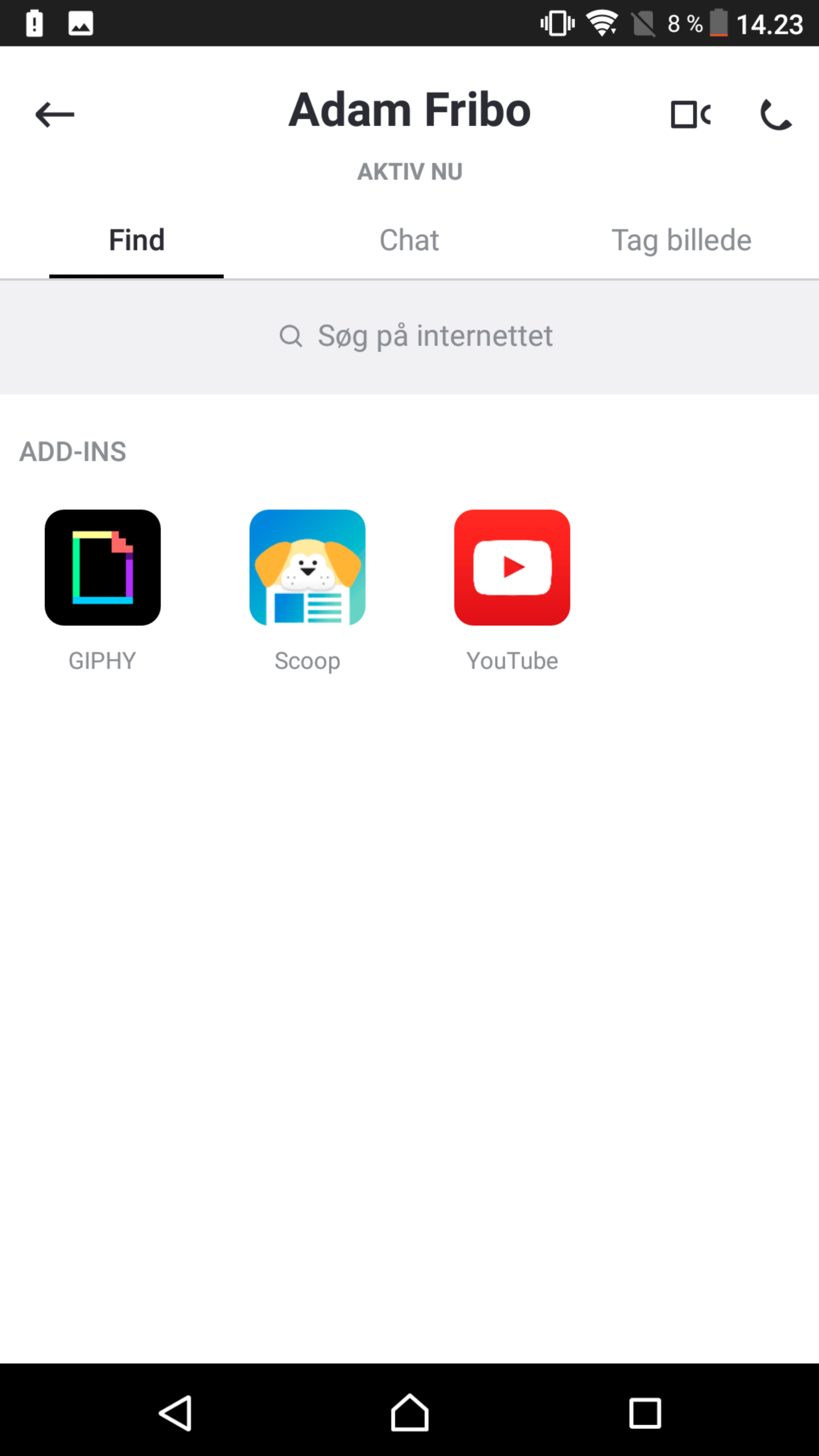Image resolution: width=819 pixels, height=1456 pixels.
Task: Switch to the Chat tab
Action: point(409,240)
